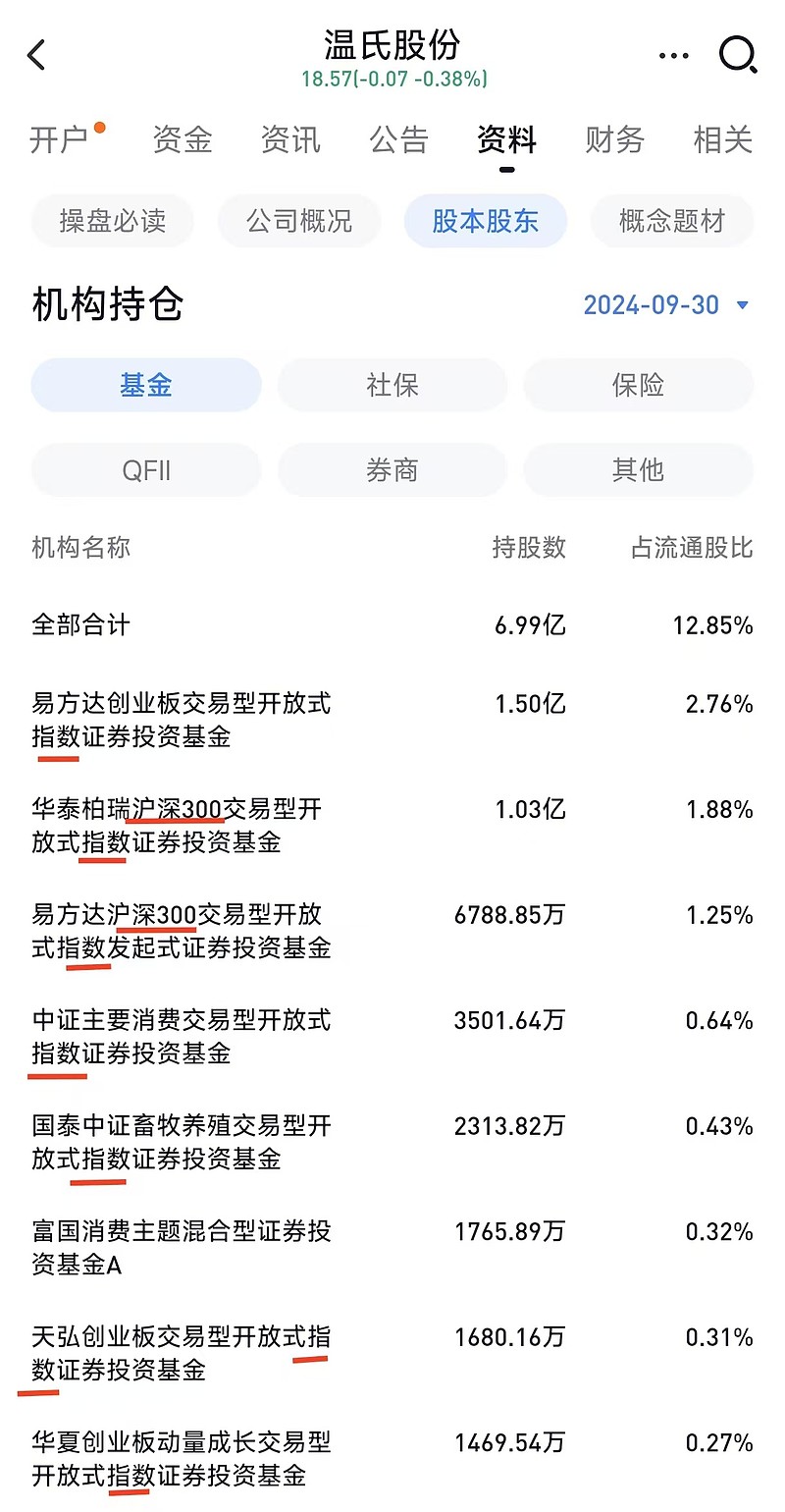Filter holdings by QFII

point(146,470)
